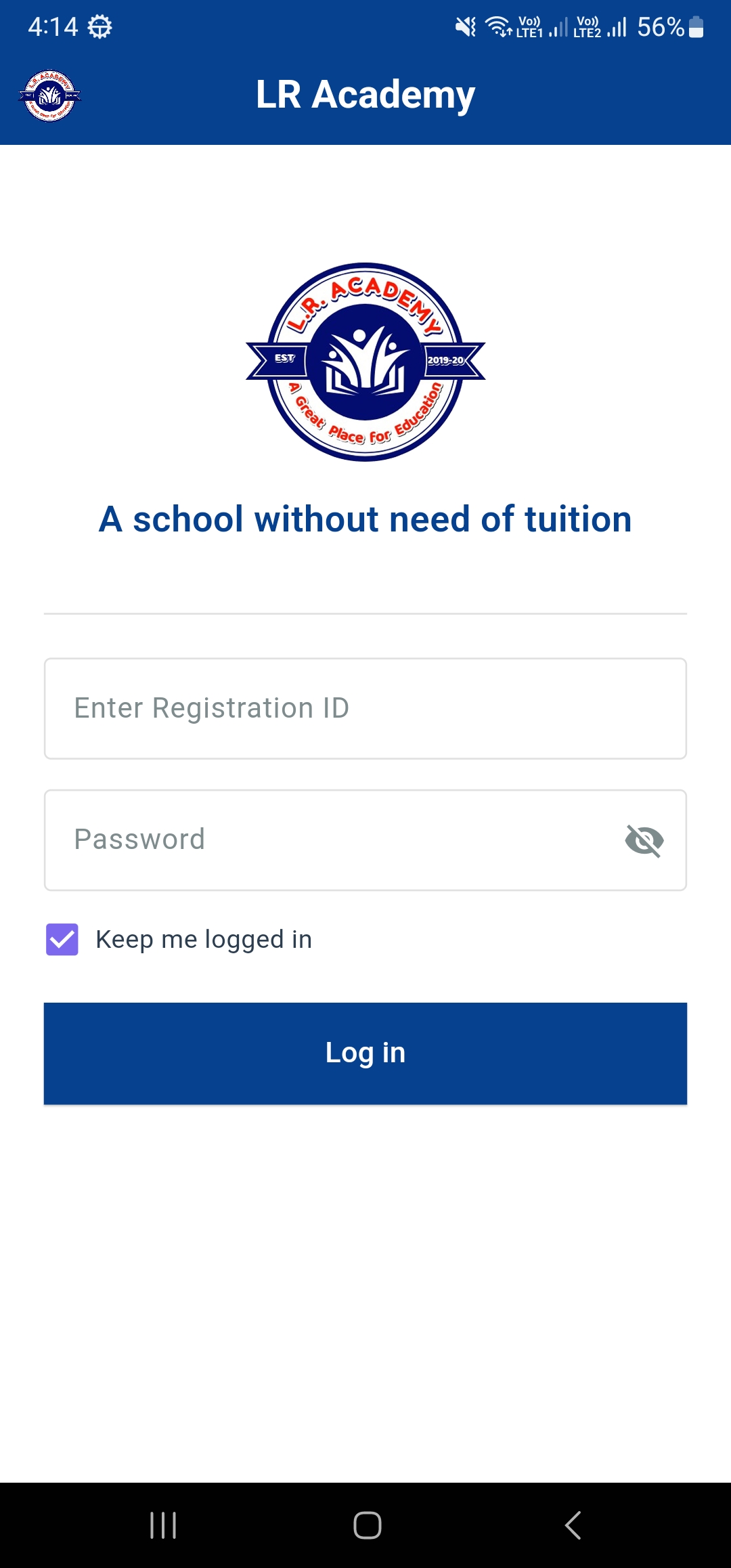This screenshot has width=731, height=1568.
Task: Go back using the system back button
Action: click(573, 1525)
